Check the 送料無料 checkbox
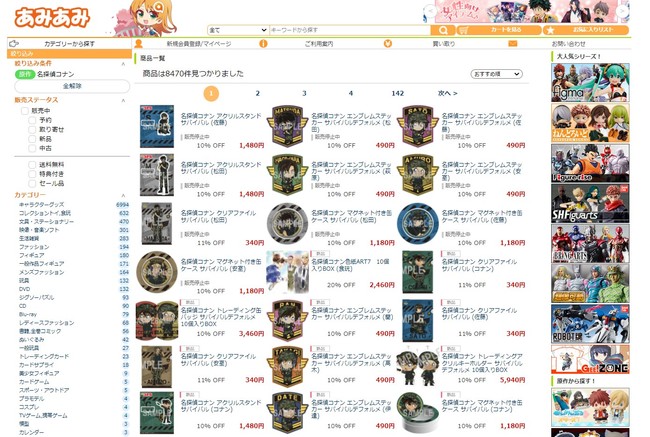This screenshot has height=437, width=650. [31, 164]
